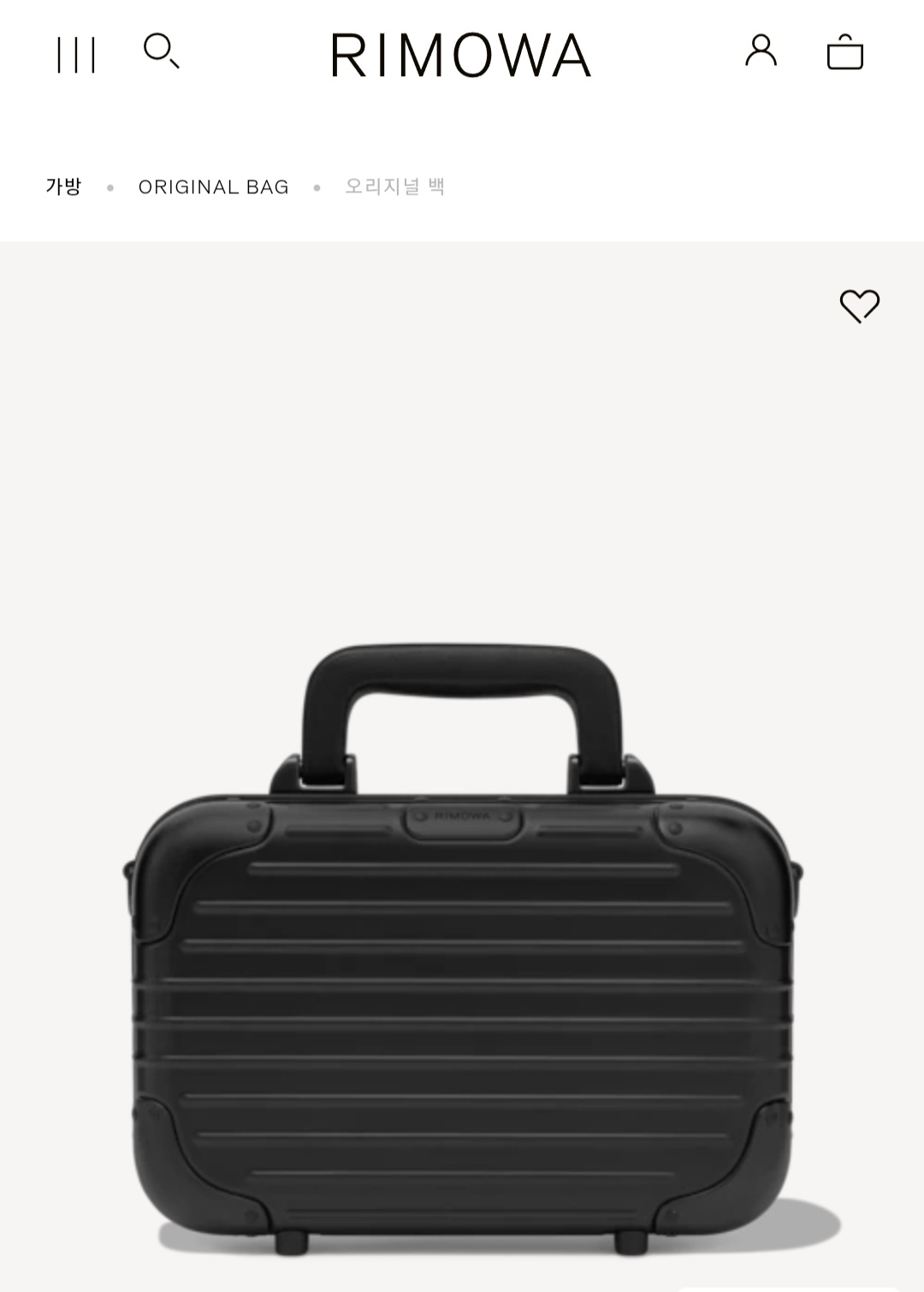Go to the RIMOWA home page
Image resolution: width=924 pixels, height=1292 pixels.
461,56
